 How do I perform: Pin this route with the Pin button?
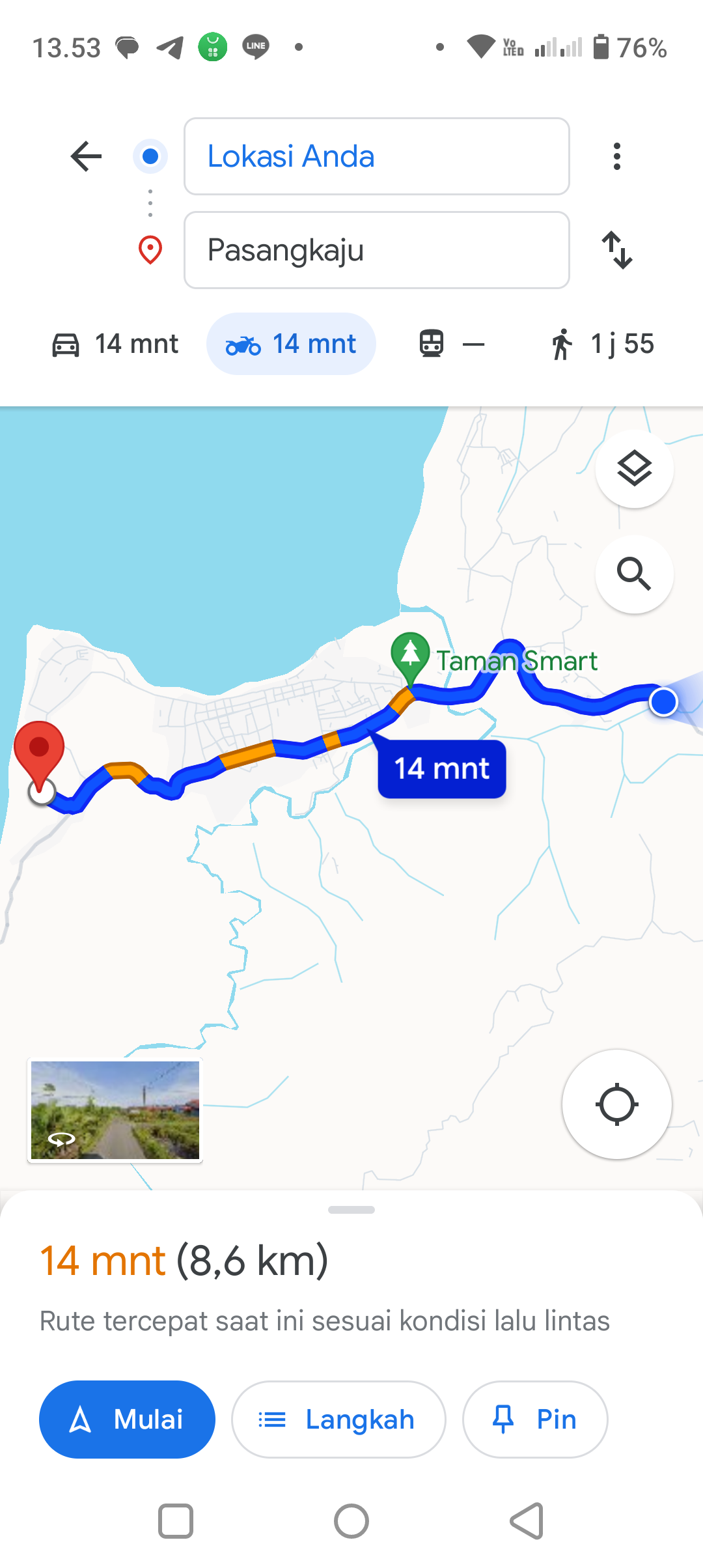click(535, 1420)
